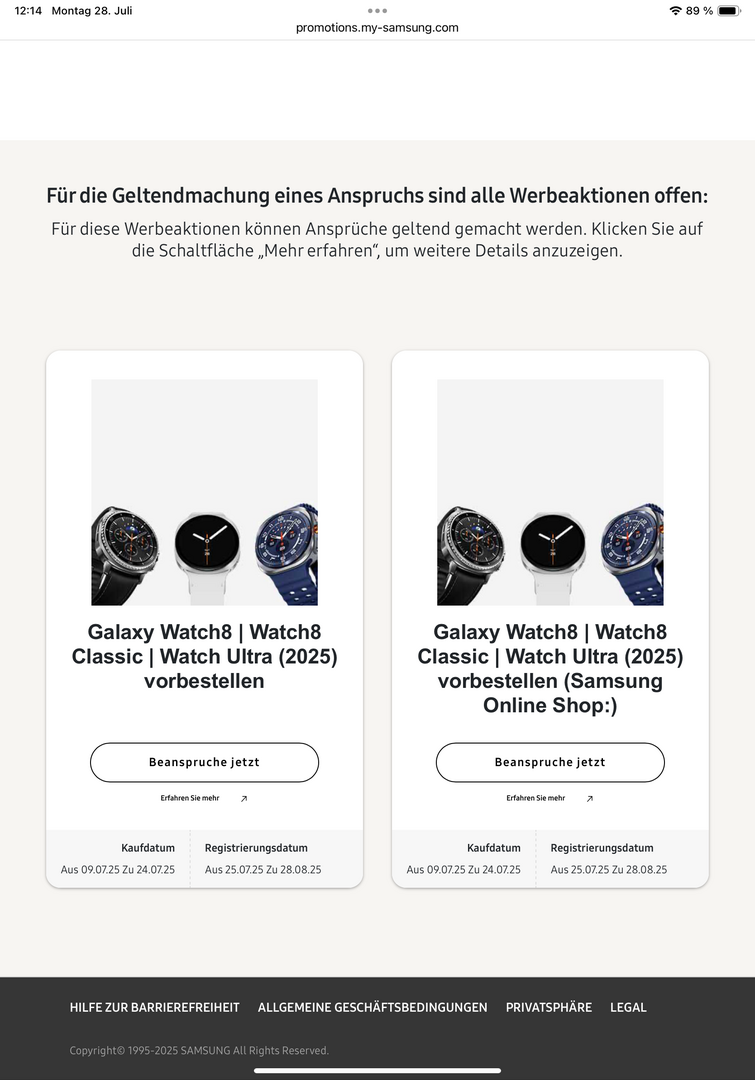Open the Legal footer link
The height and width of the screenshot is (1080, 755).
click(628, 1007)
